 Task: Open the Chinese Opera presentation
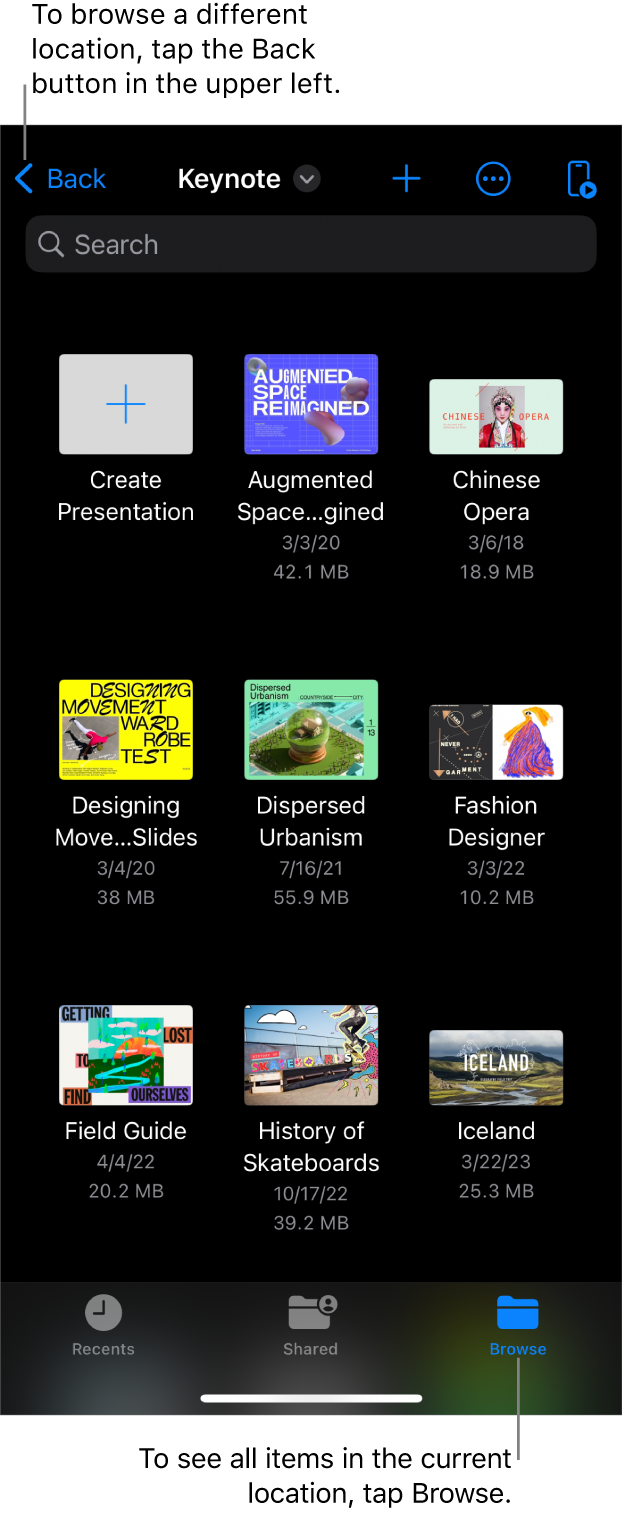click(x=496, y=416)
